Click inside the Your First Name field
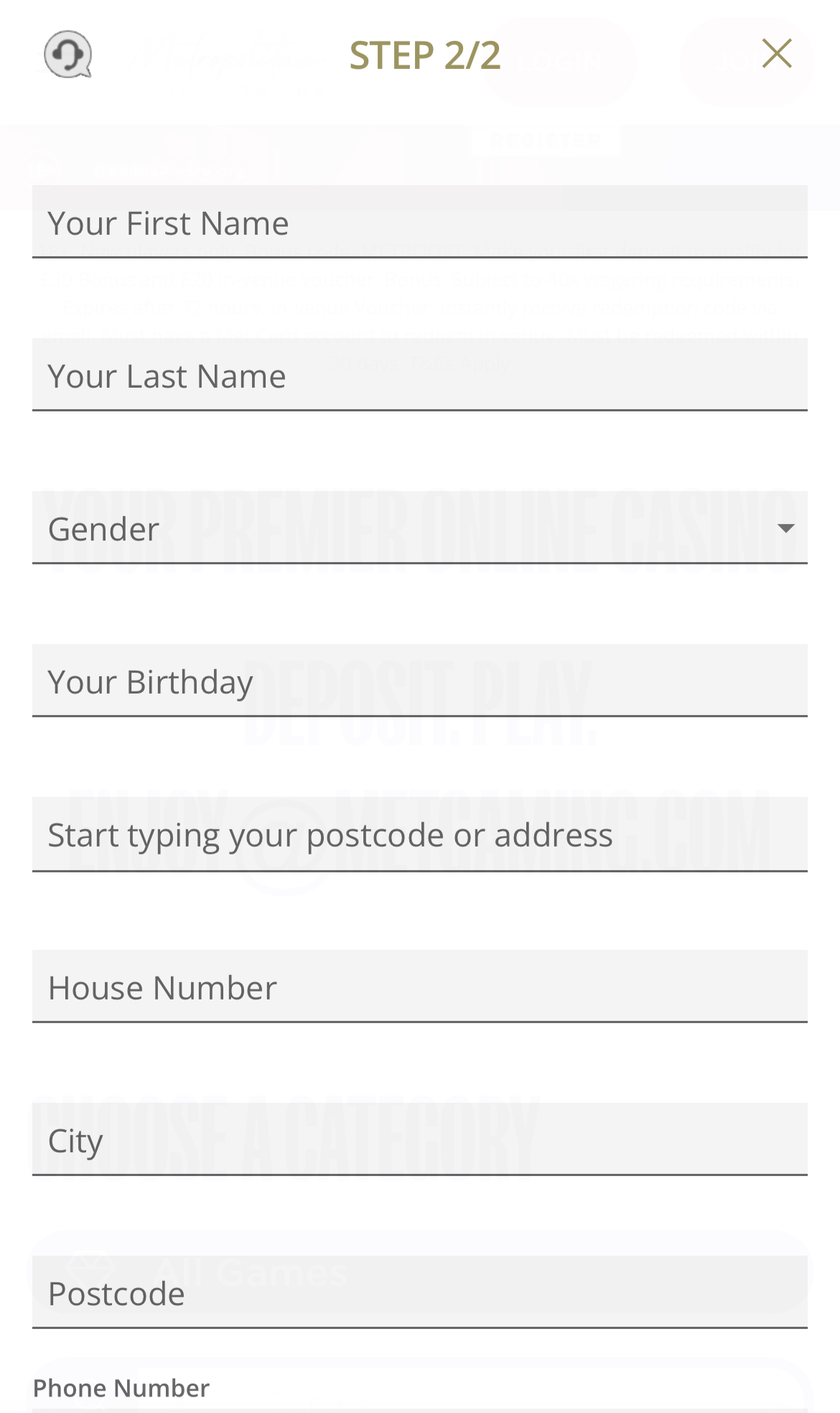Viewport: 840px width, 1413px height. click(x=419, y=222)
